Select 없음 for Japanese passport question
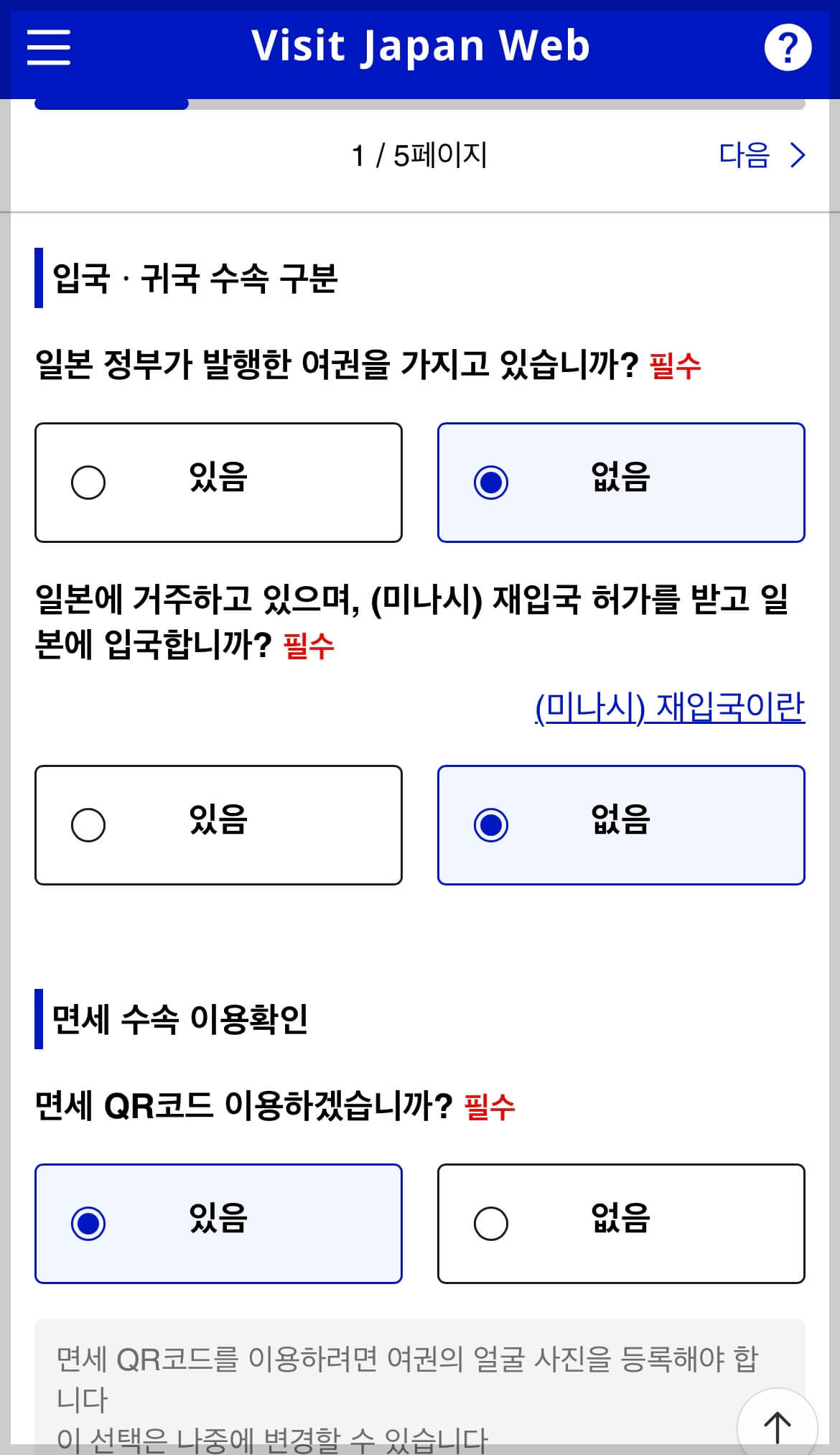This screenshot has width=840, height=1455. (x=620, y=482)
